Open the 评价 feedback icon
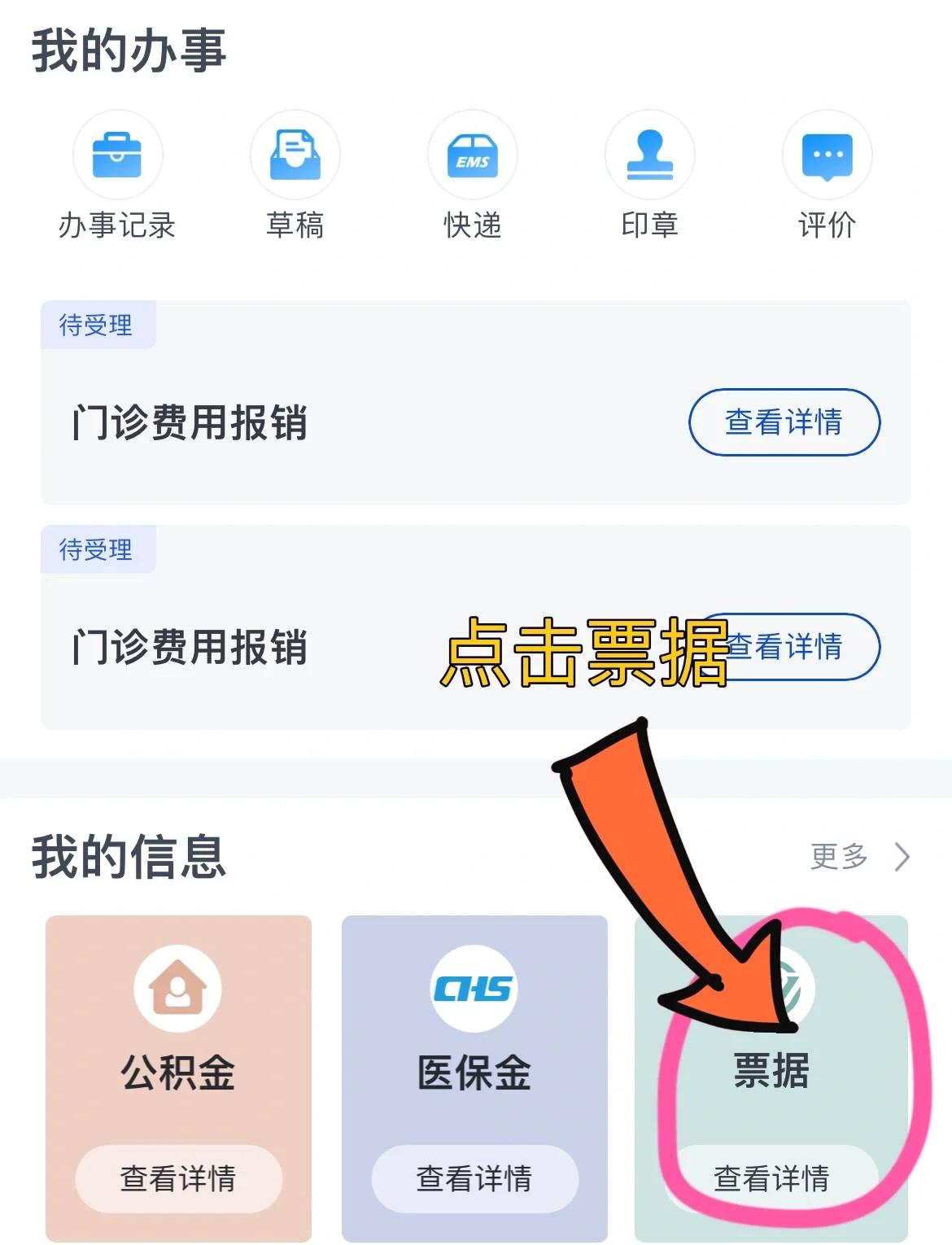Image resolution: width=952 pixels, height=1245 pixels. click(x=827, y=155)
